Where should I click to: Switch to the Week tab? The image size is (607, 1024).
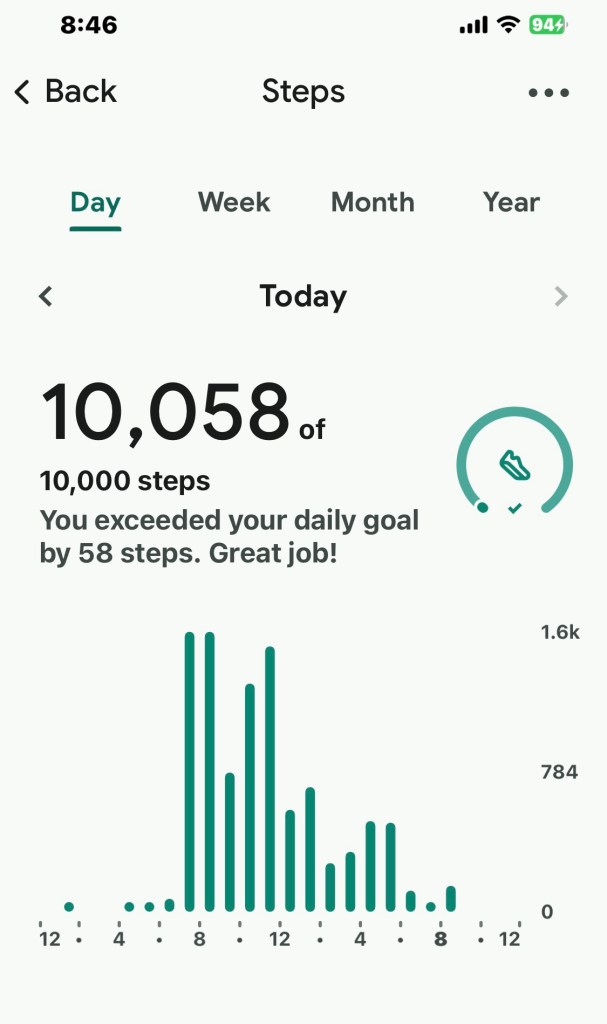[234, 202]
